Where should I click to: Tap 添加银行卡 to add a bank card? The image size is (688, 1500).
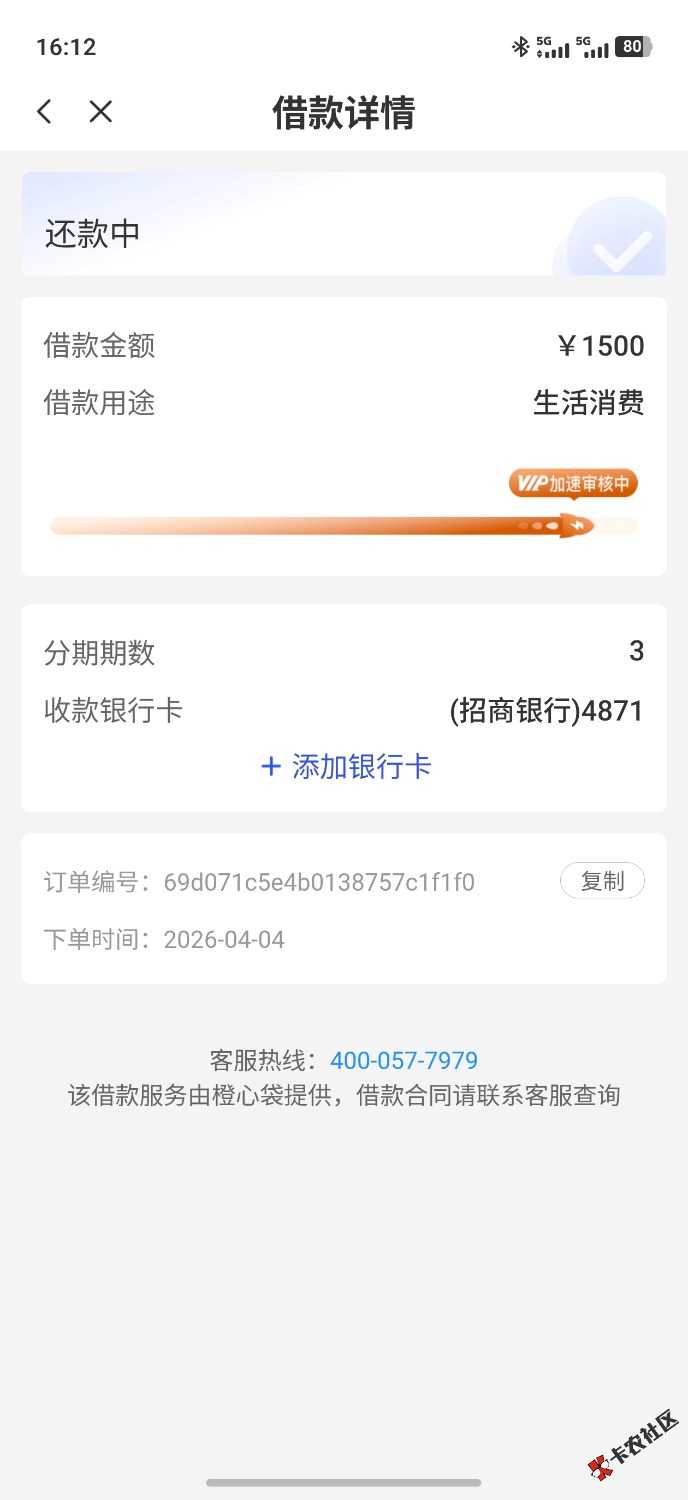click(345, 767)
